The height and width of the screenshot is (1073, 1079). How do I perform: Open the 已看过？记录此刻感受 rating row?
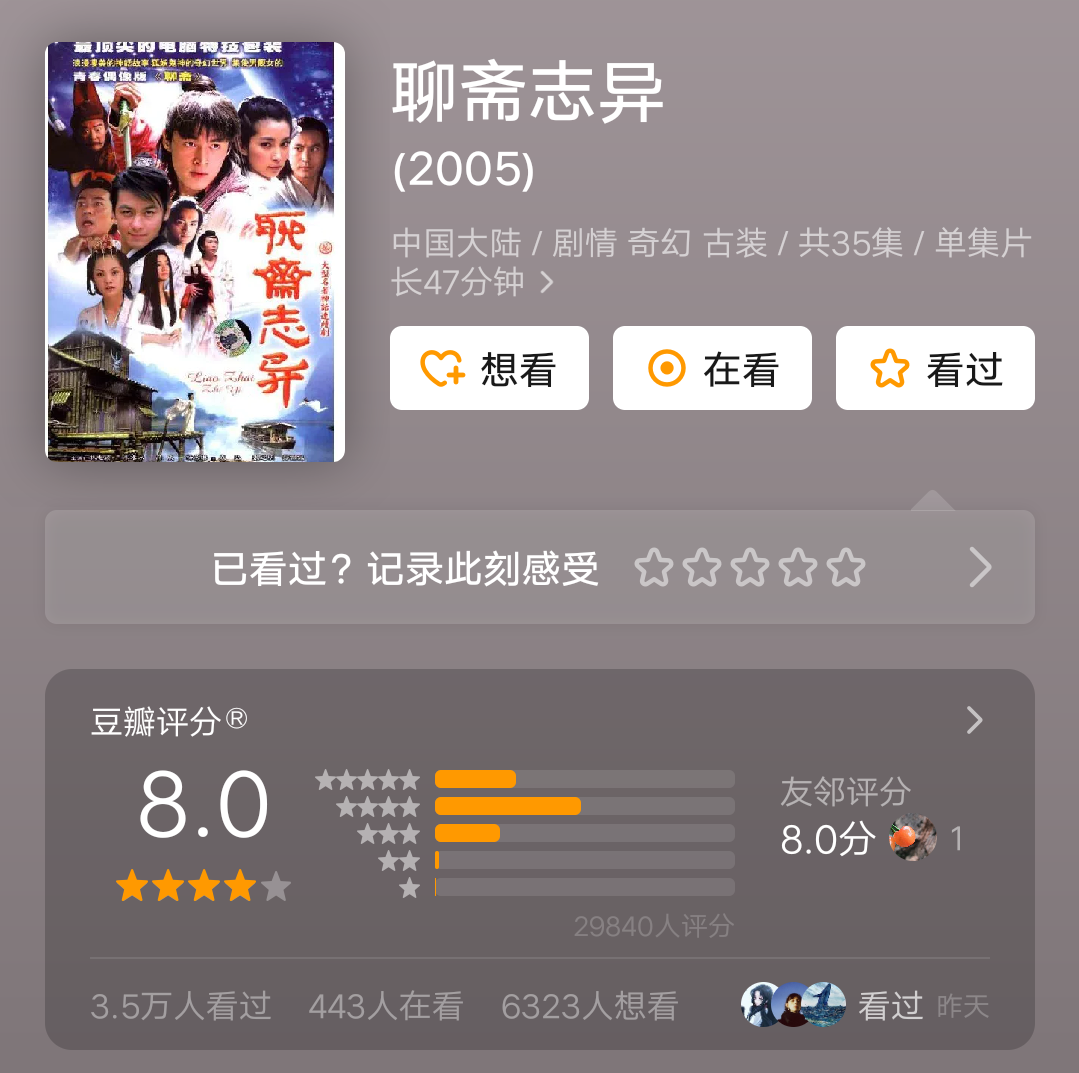[540, 568]
